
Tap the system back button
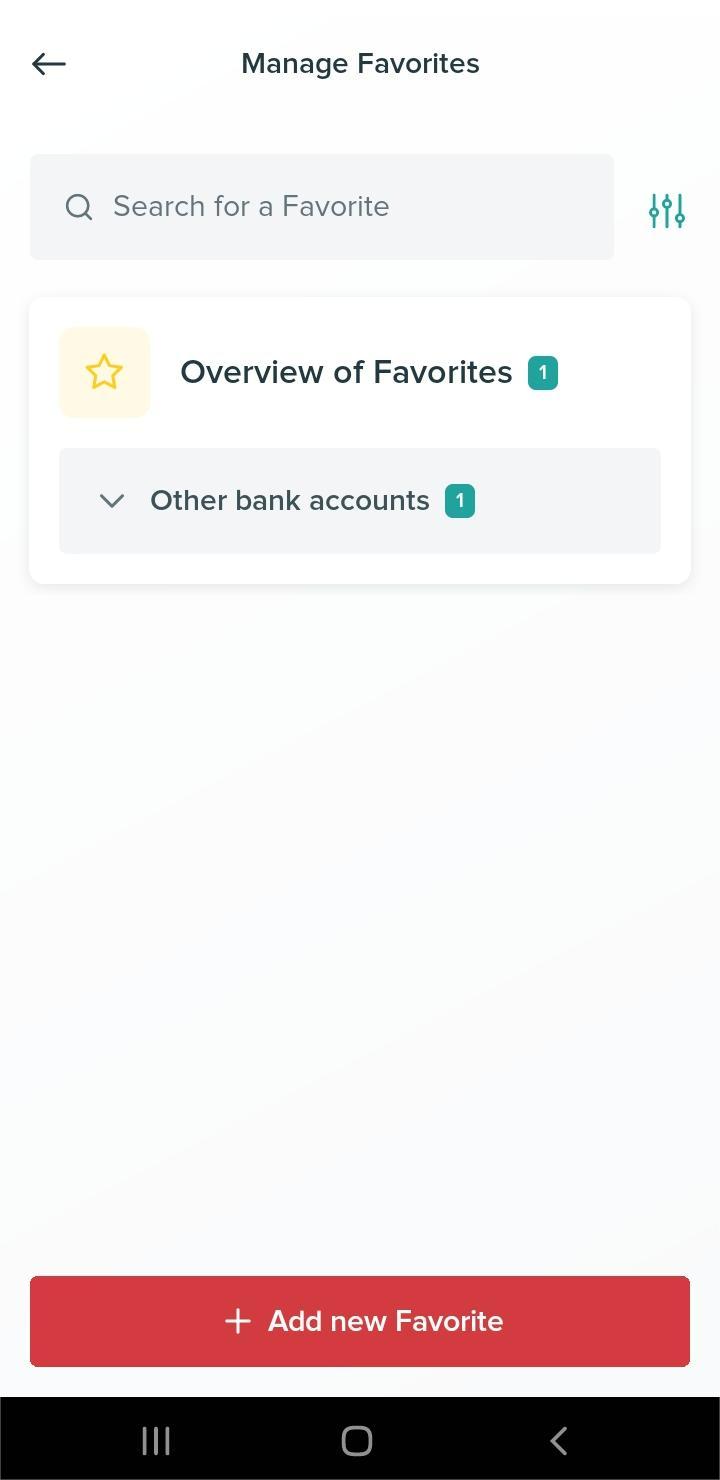pos(559,1441)
